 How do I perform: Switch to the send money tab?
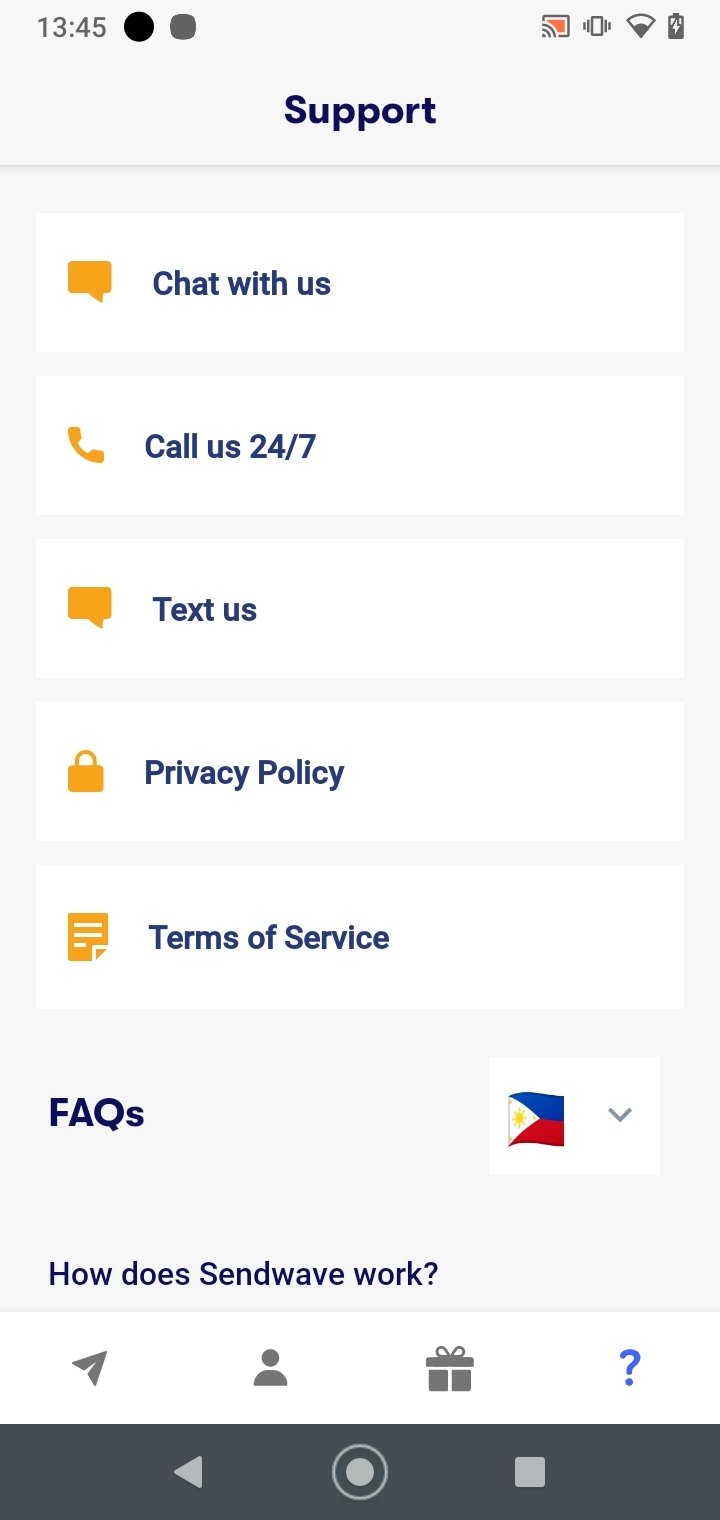(90, 1367)
